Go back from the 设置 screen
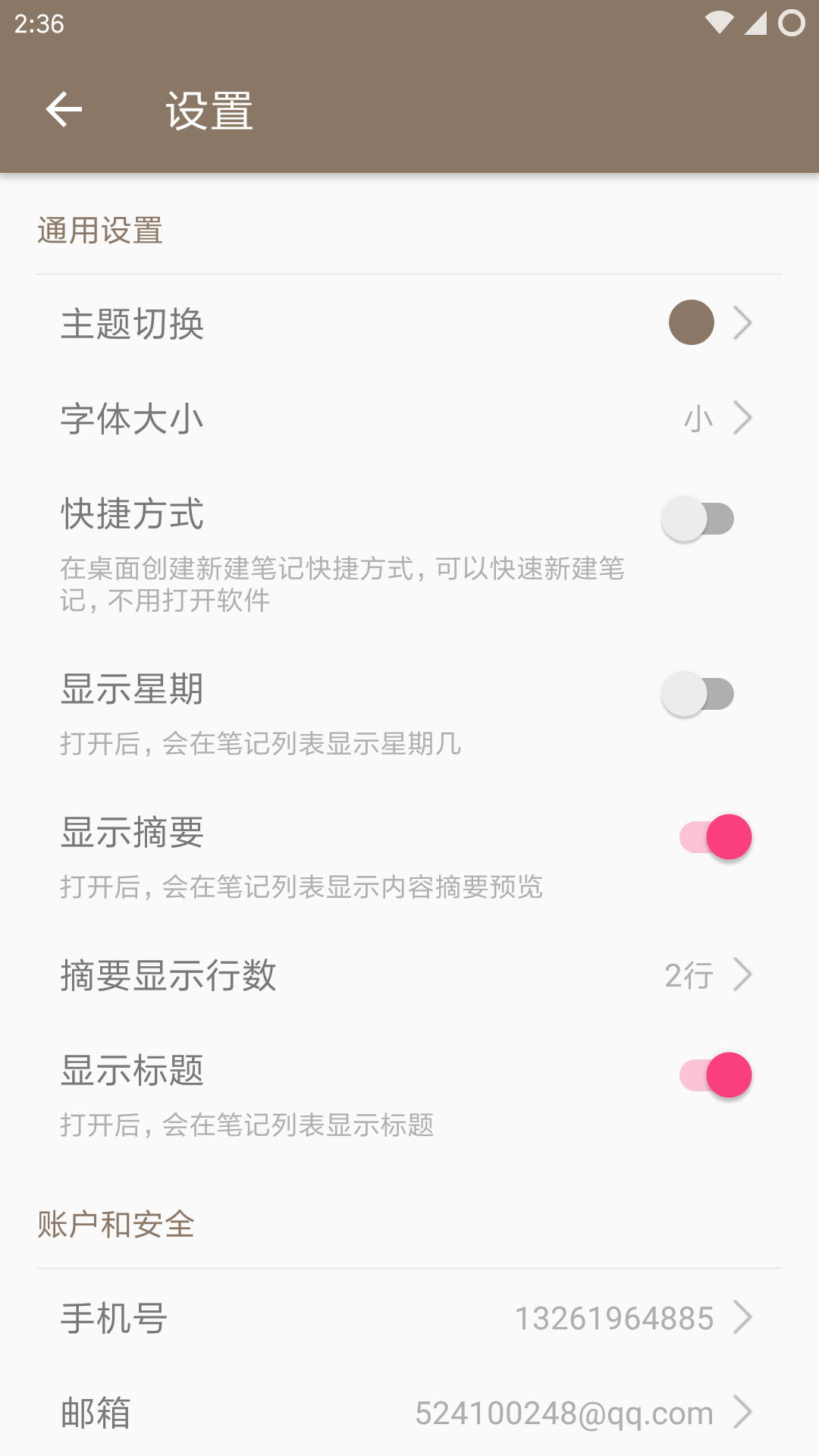The image size is (819, 1456). click(64, 110)
